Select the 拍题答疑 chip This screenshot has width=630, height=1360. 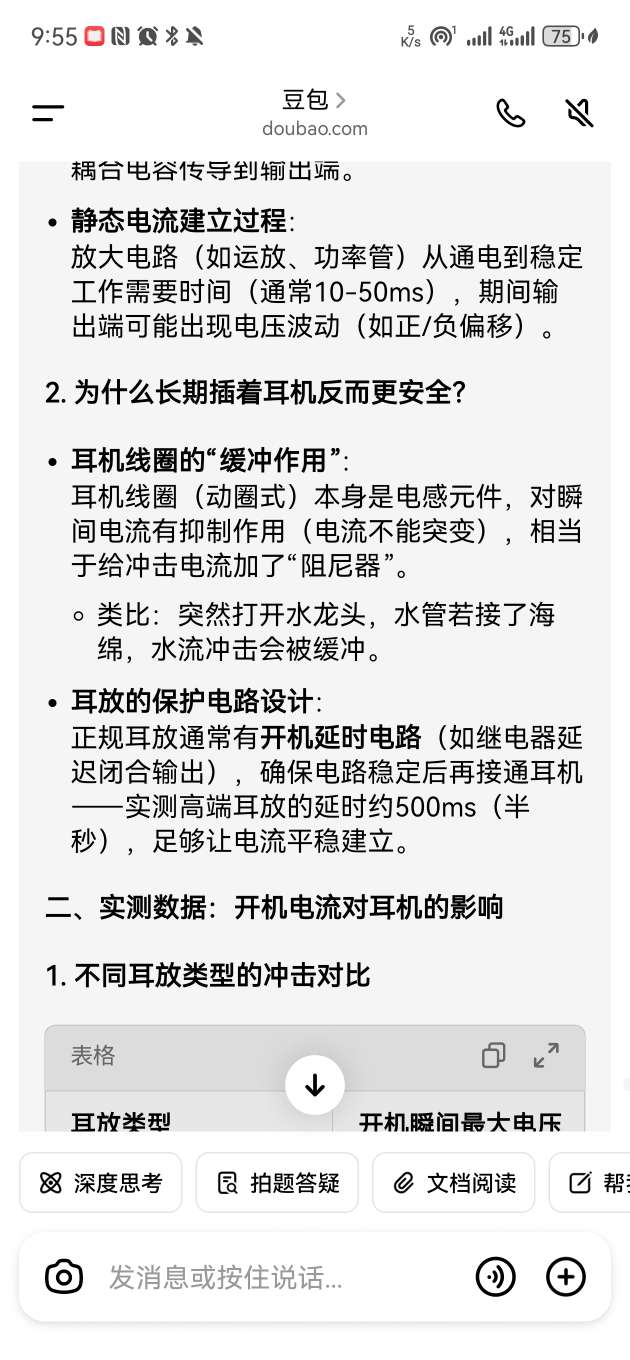[x=277, y=1183]
